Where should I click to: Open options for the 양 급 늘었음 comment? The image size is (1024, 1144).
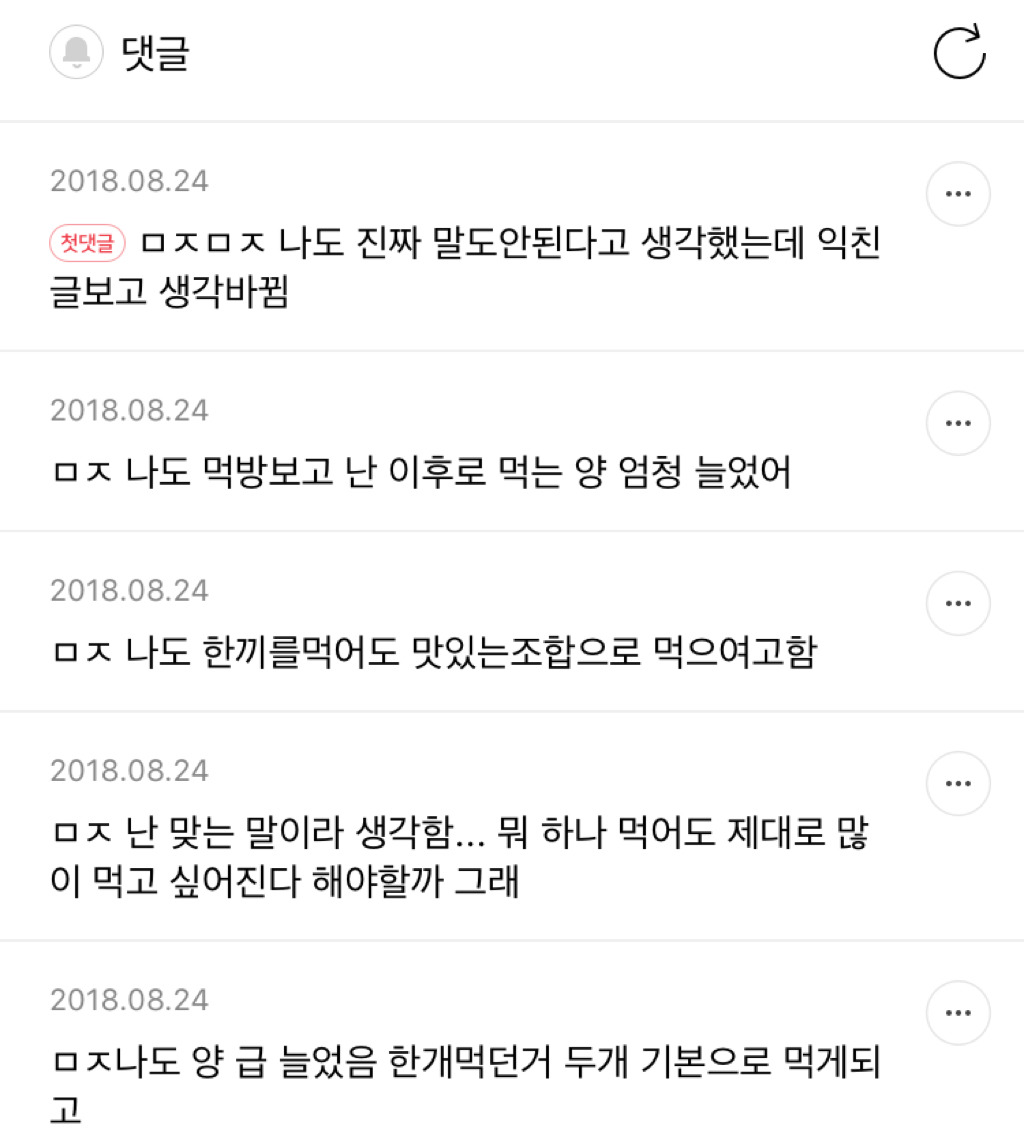click(x=958, y=1012)
